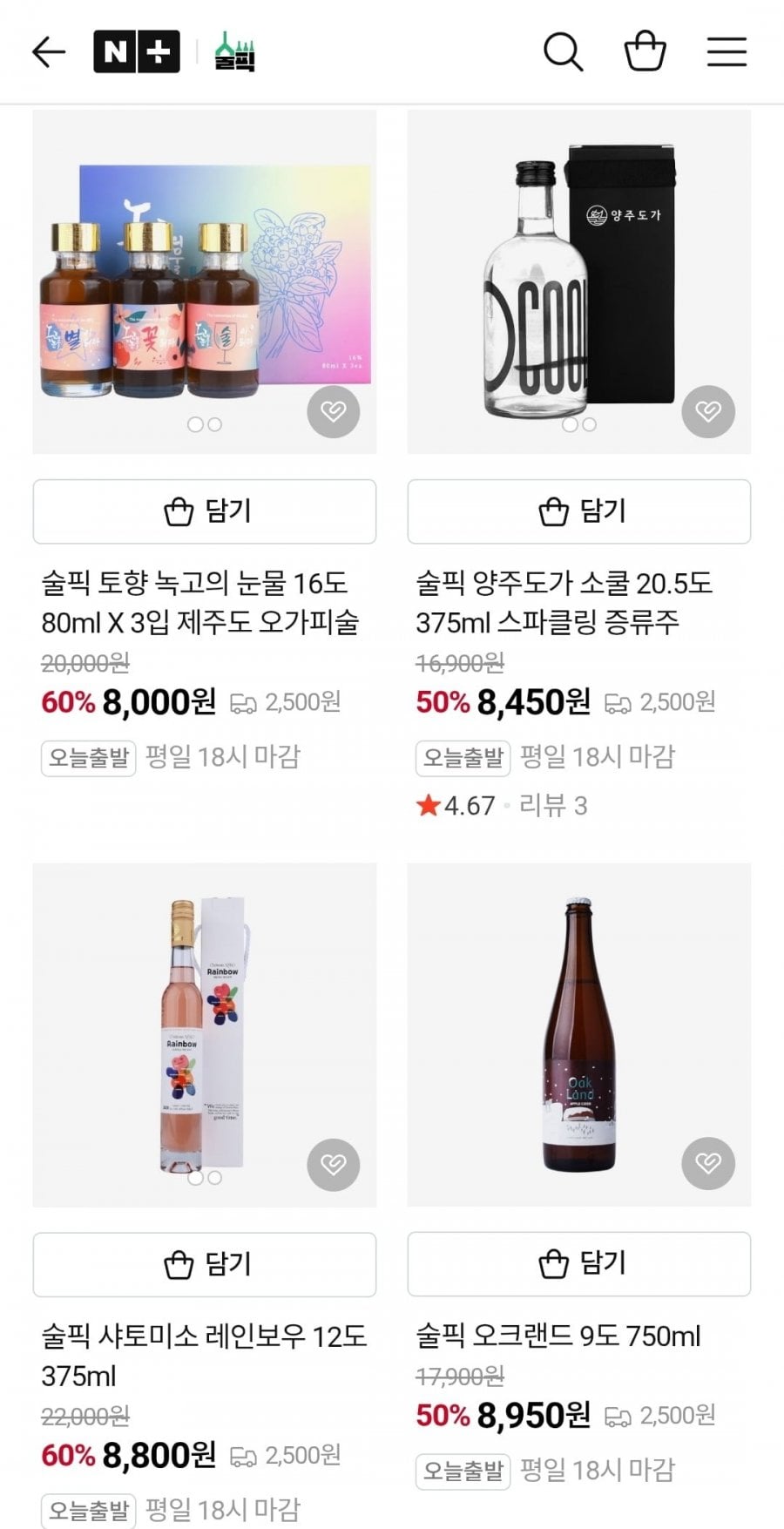Wishlist the 샤토미소 레인보우 wine
This screenshot has height=1529, width=784.
(334, 1164)
